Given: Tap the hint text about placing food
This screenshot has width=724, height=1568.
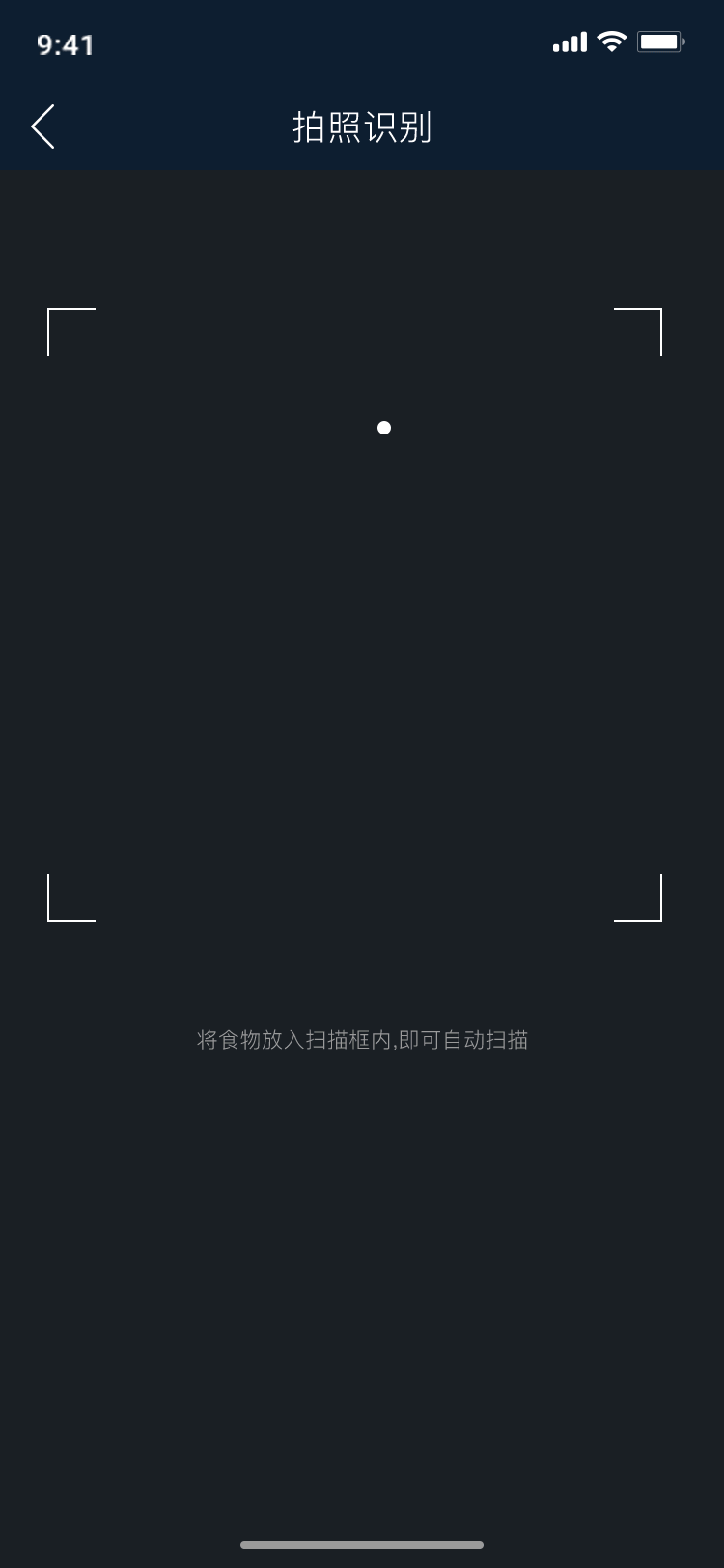Looking at the screenshot, I should [362, 1039].
